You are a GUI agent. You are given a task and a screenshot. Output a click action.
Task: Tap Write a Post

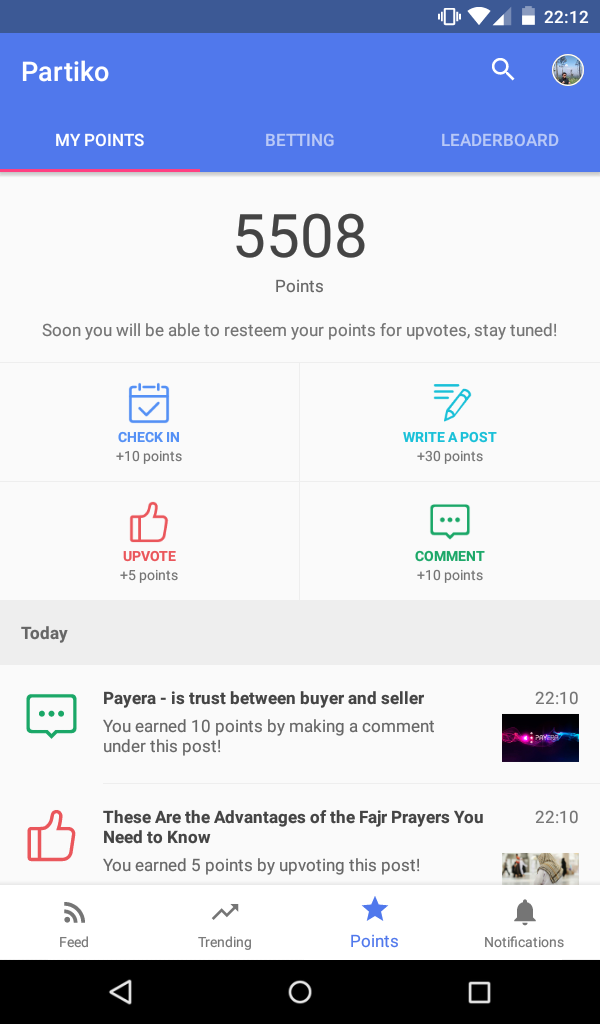[450, 423]
